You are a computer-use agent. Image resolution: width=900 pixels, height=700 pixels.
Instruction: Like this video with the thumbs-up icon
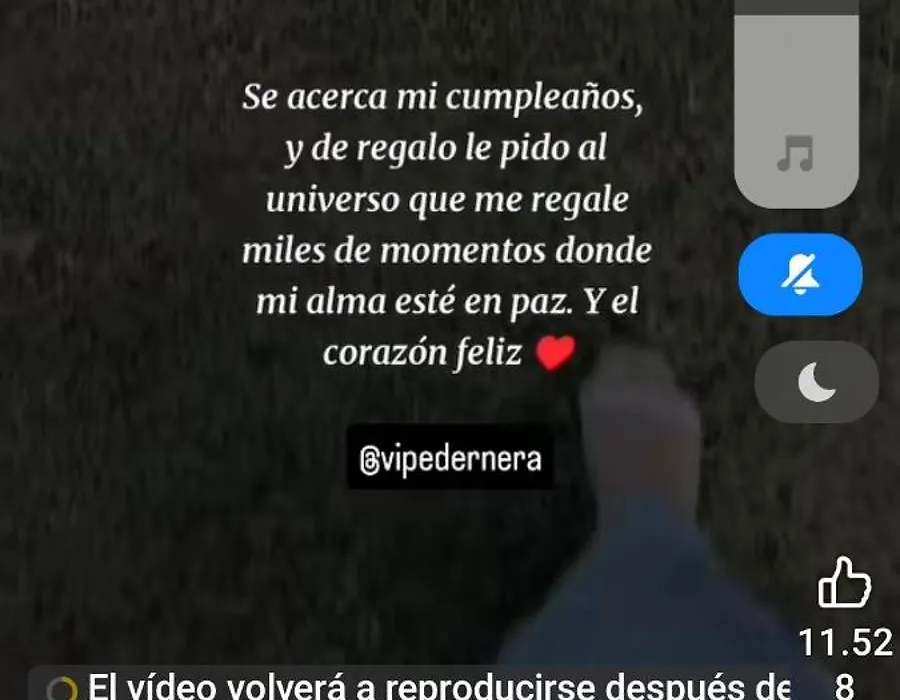(x=844, y=584)
